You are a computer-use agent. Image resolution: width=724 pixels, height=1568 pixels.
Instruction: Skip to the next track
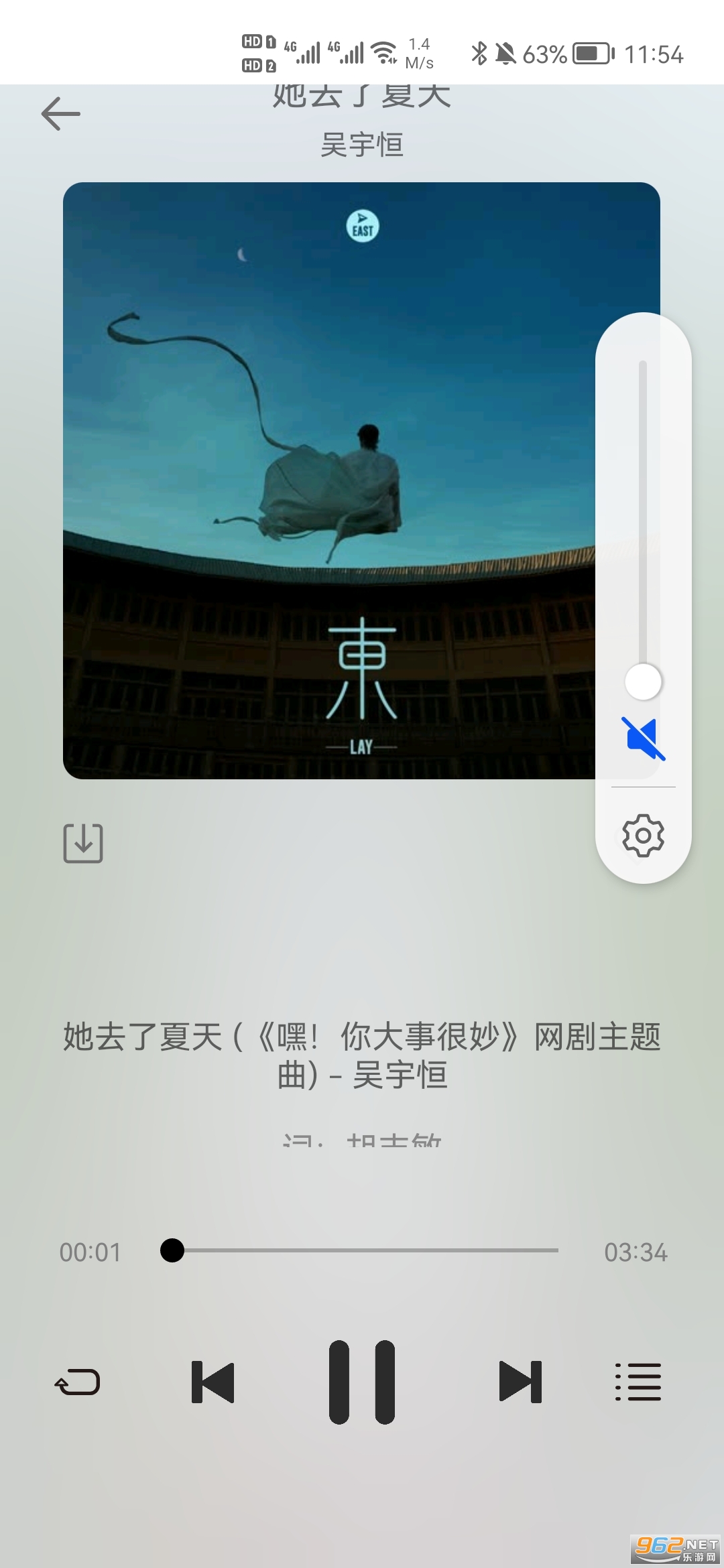pos(520,1382)
